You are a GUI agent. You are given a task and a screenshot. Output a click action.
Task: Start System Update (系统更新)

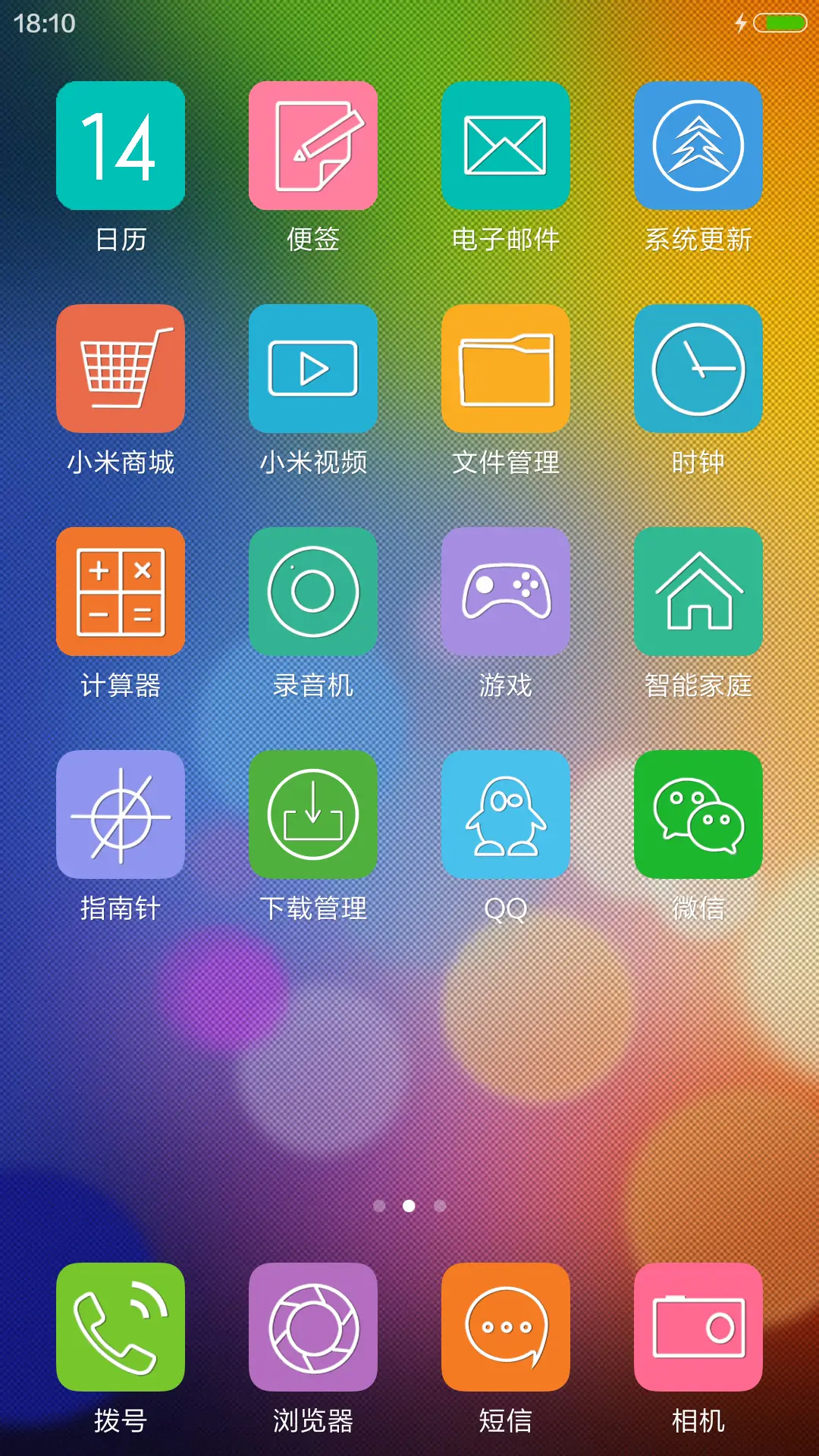tap(698, 145)
